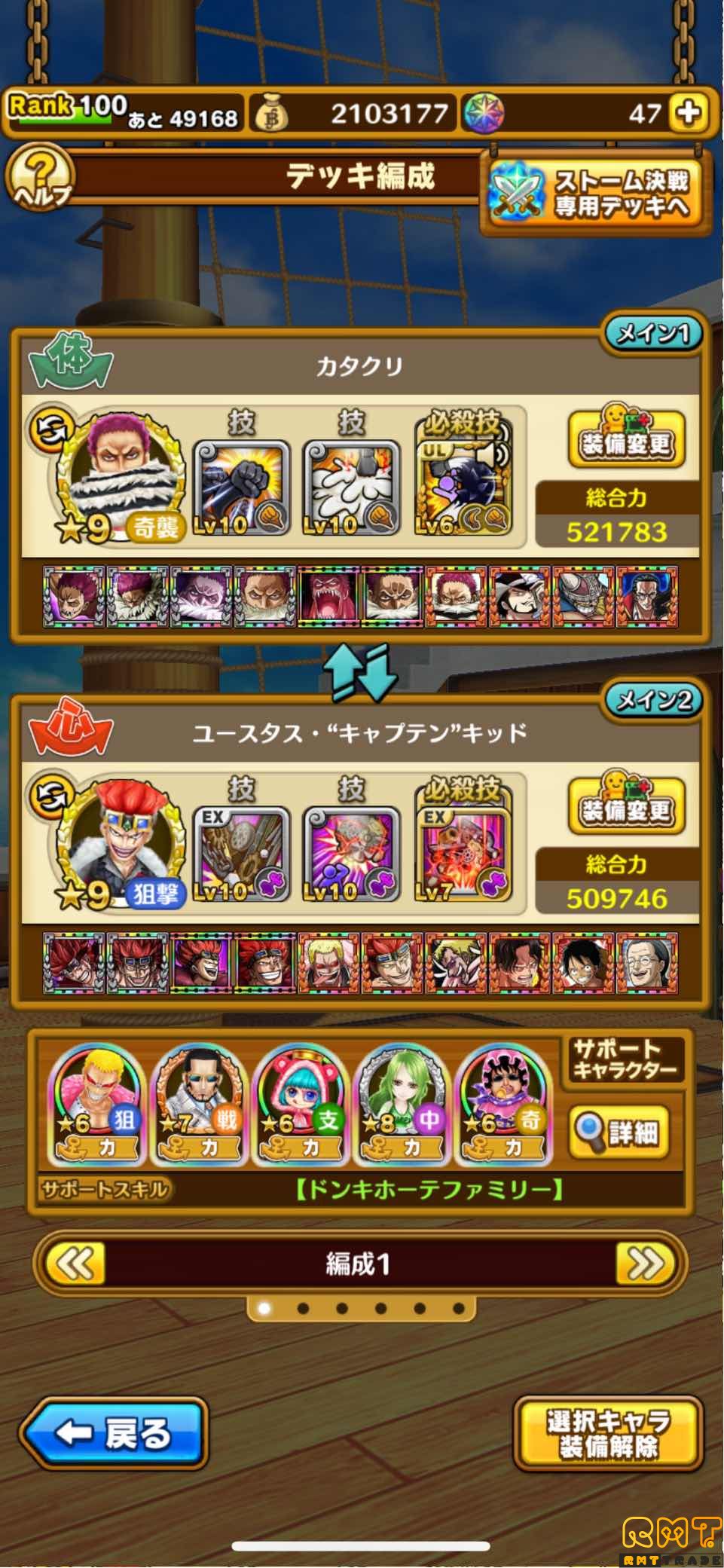Select キッド's EX 技 Lv10 skill
Screen dimensions: 724x1568
(x=241, y=854)
